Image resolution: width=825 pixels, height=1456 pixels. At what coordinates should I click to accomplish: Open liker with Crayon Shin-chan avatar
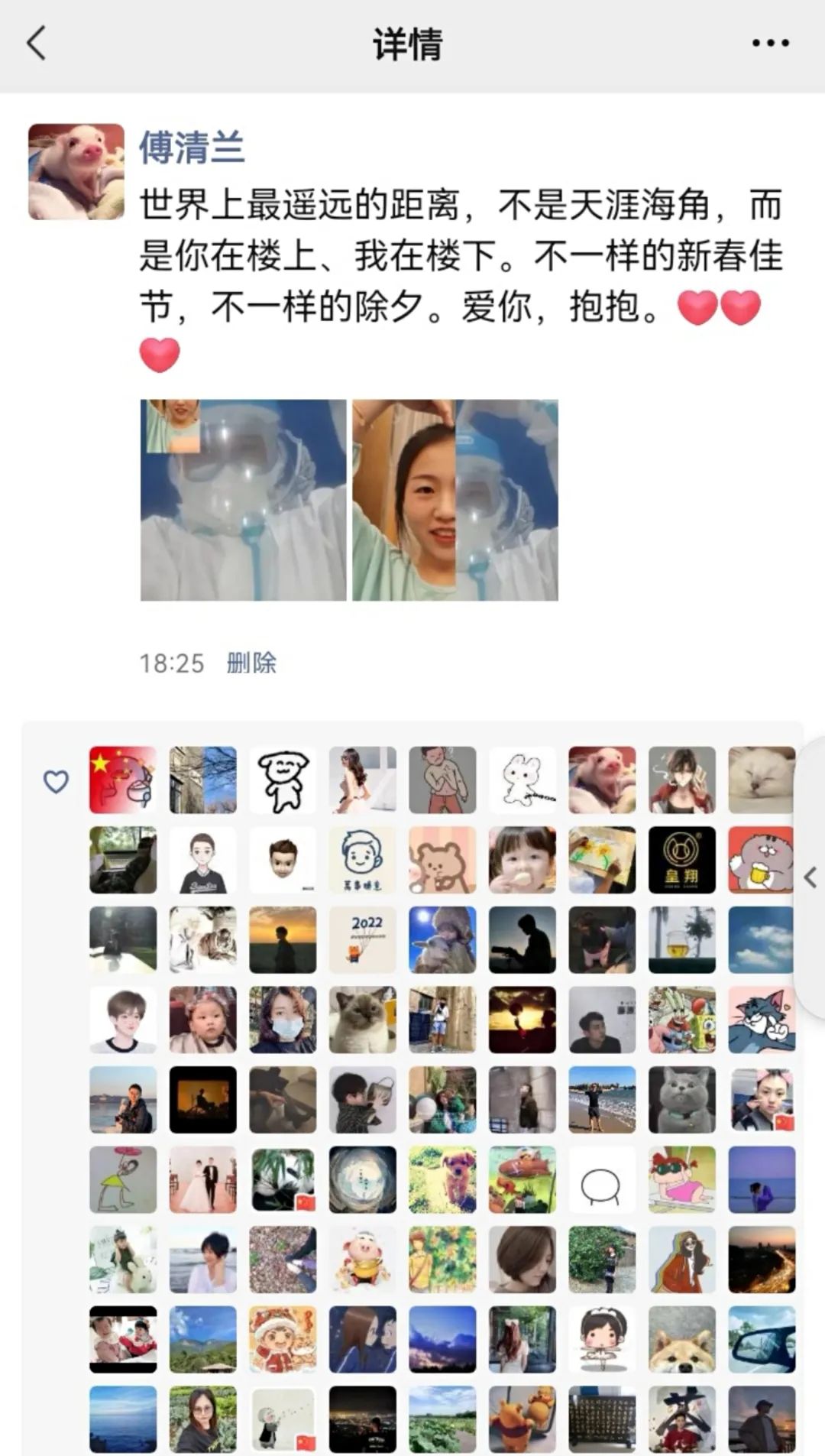(x=681, y=1179)
